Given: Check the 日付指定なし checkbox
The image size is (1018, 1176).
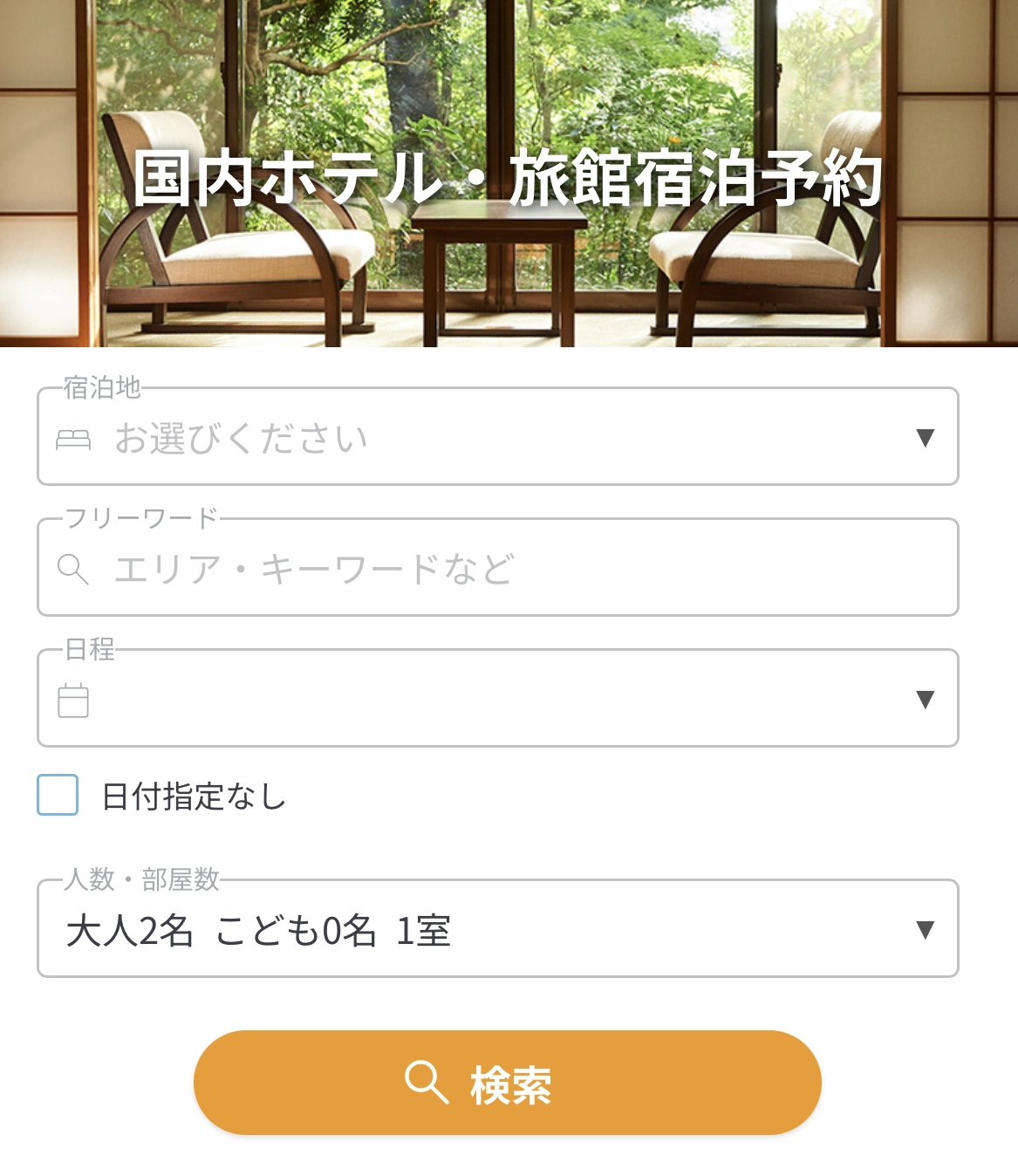Looking at the screenshot, I should pos(58,795).
